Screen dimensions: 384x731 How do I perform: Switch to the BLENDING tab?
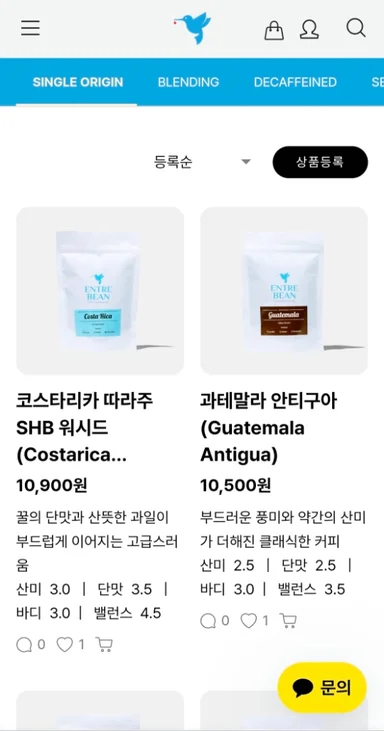point(188,83)
